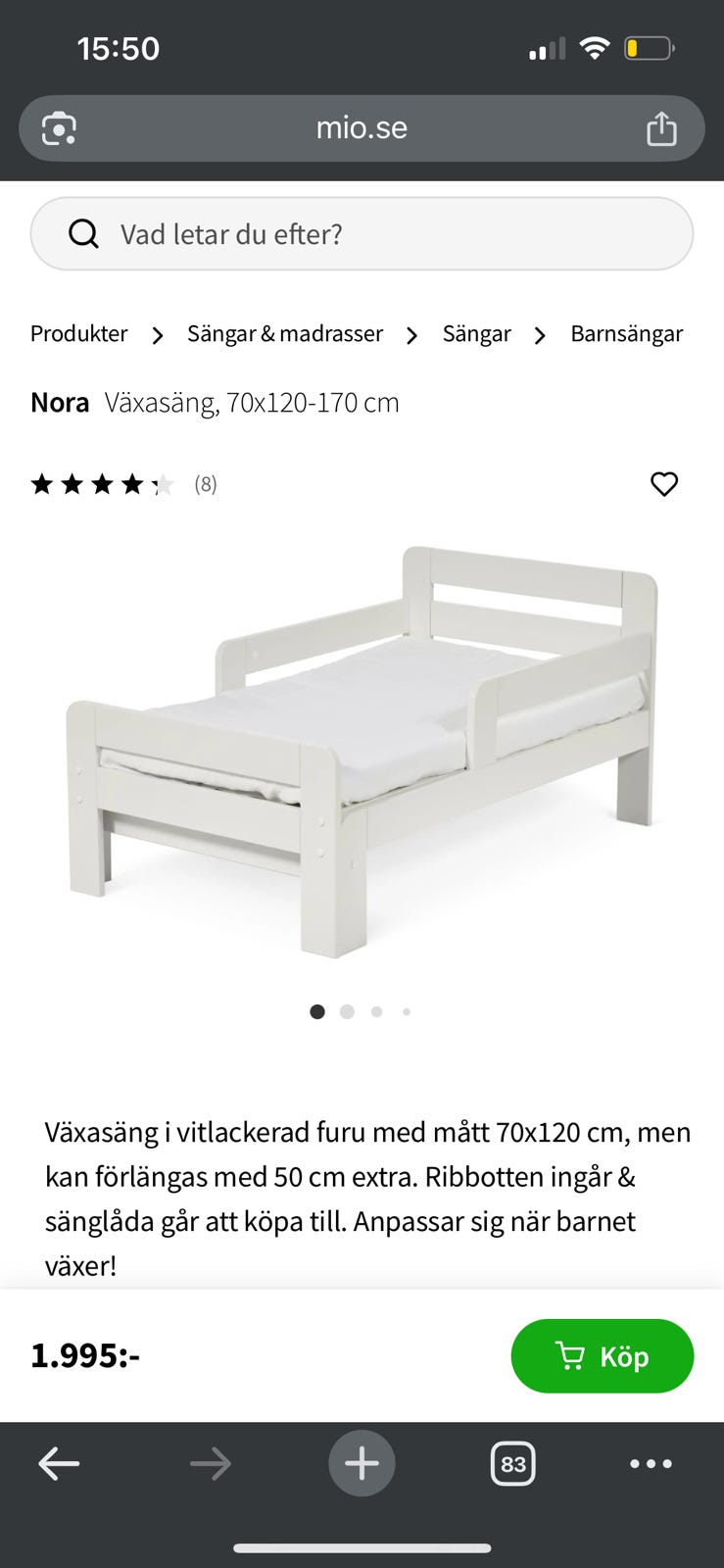The height and width of the screenshot is (1568, 724).
Task: Open the Barnsängar category page
Action: [627, 334]
